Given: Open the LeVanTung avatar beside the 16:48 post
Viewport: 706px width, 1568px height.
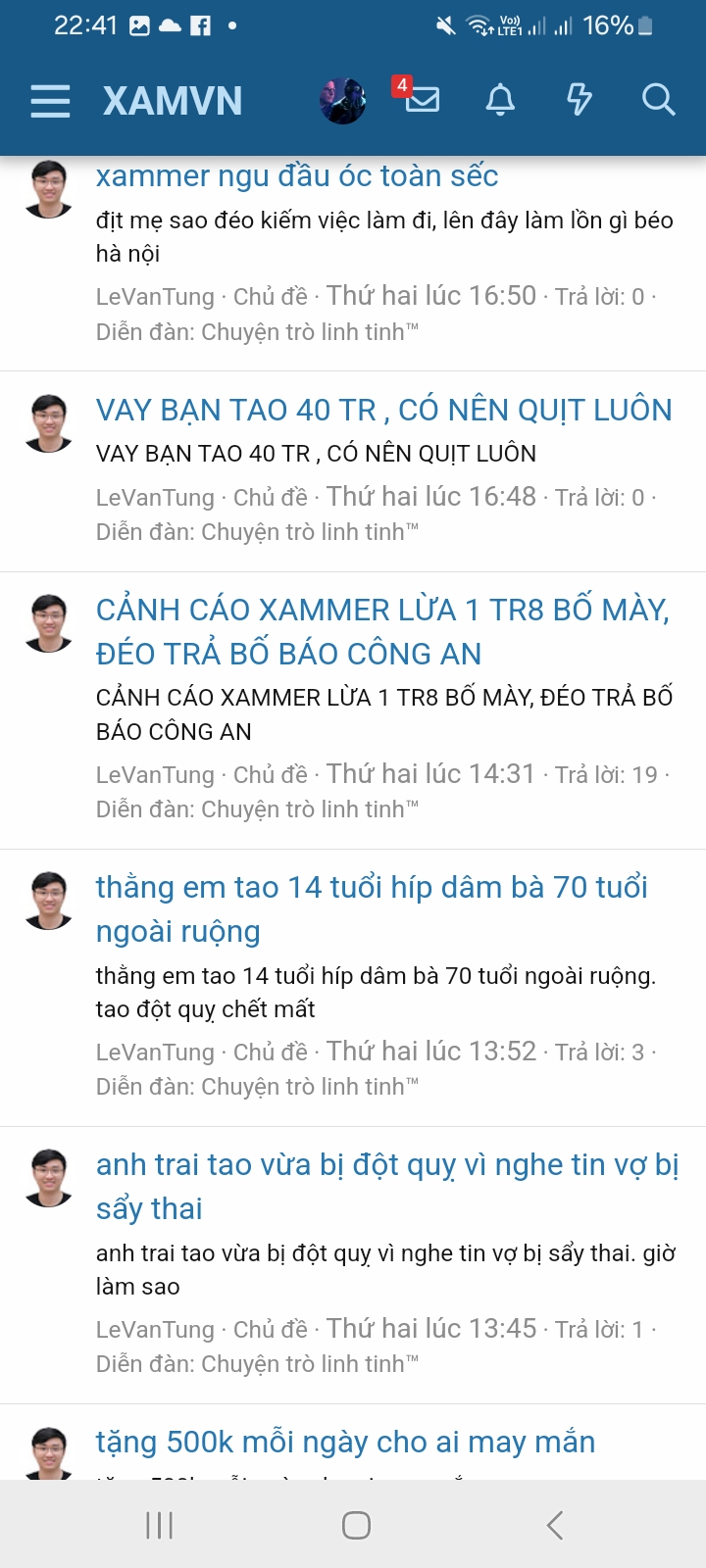Looking at the screenshot, I should [x=49, y=423].
